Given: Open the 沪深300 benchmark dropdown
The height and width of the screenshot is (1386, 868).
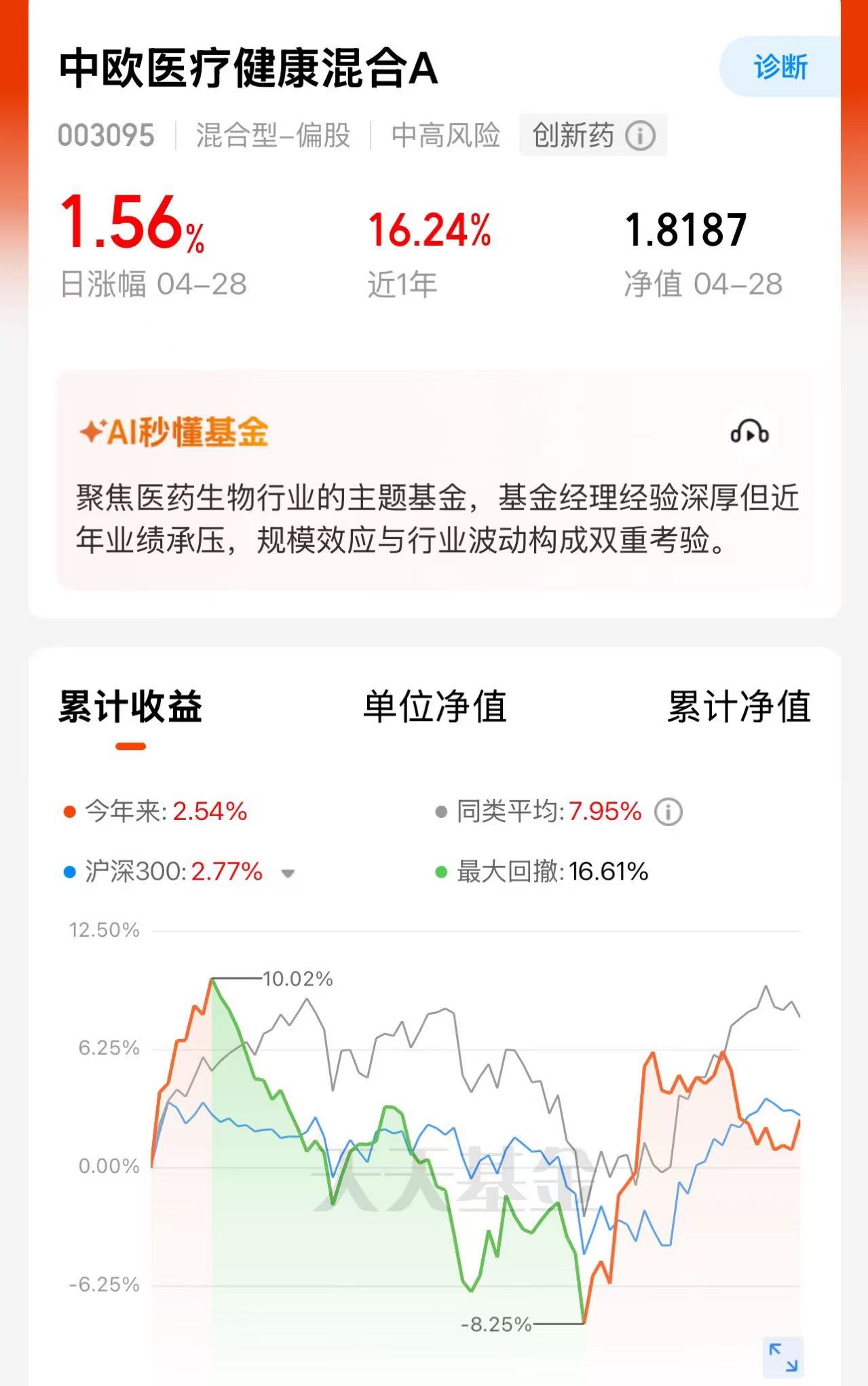Looking at the screenshot, I should coord(288,873).
